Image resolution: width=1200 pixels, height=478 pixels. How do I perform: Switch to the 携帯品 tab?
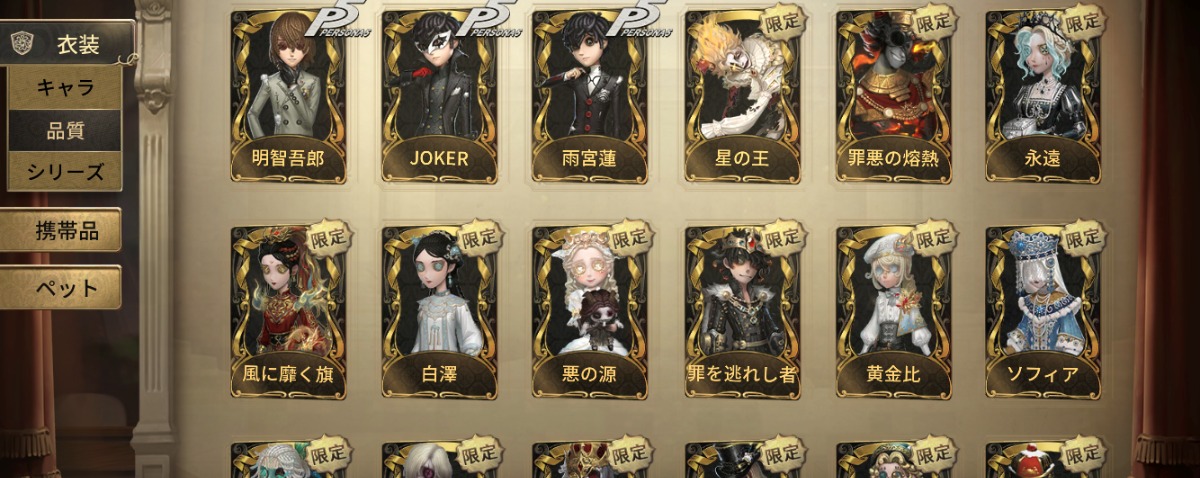(62, 231)
